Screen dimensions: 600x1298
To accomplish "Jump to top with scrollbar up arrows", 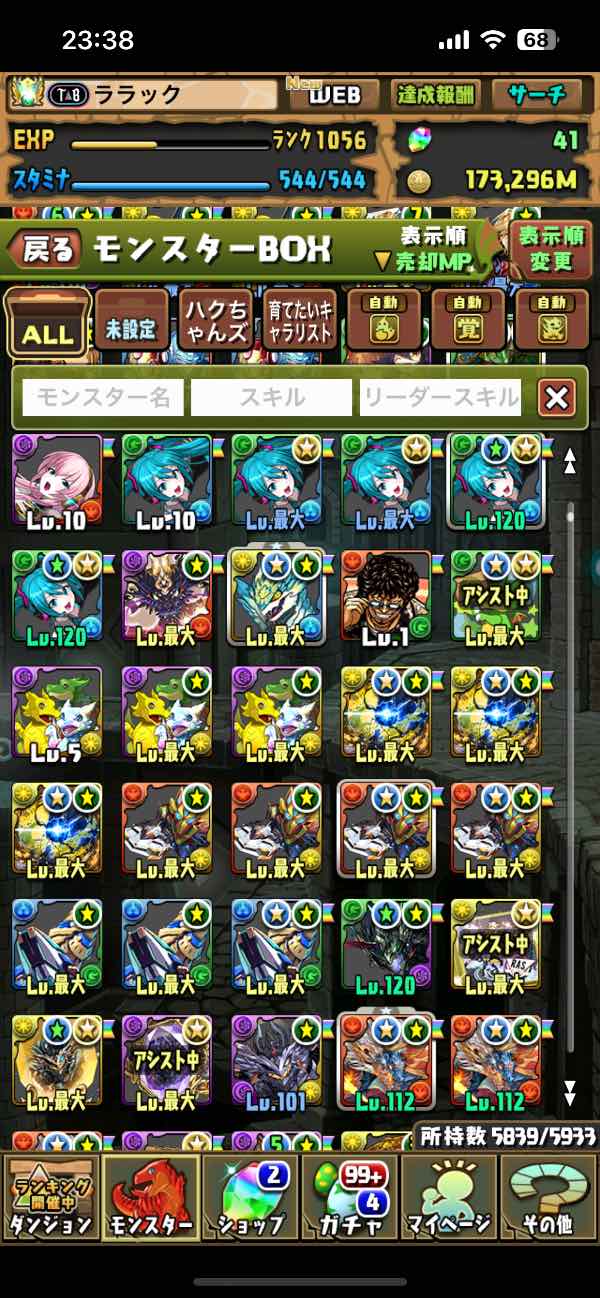I will click(570, 461).
